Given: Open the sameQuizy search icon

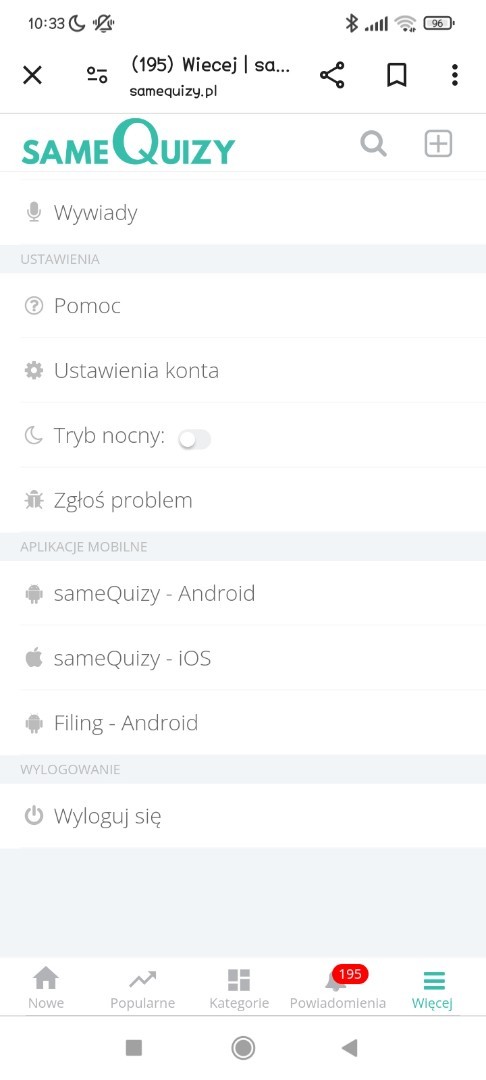Looking at the screenshot, I should (x=373, y=145).
